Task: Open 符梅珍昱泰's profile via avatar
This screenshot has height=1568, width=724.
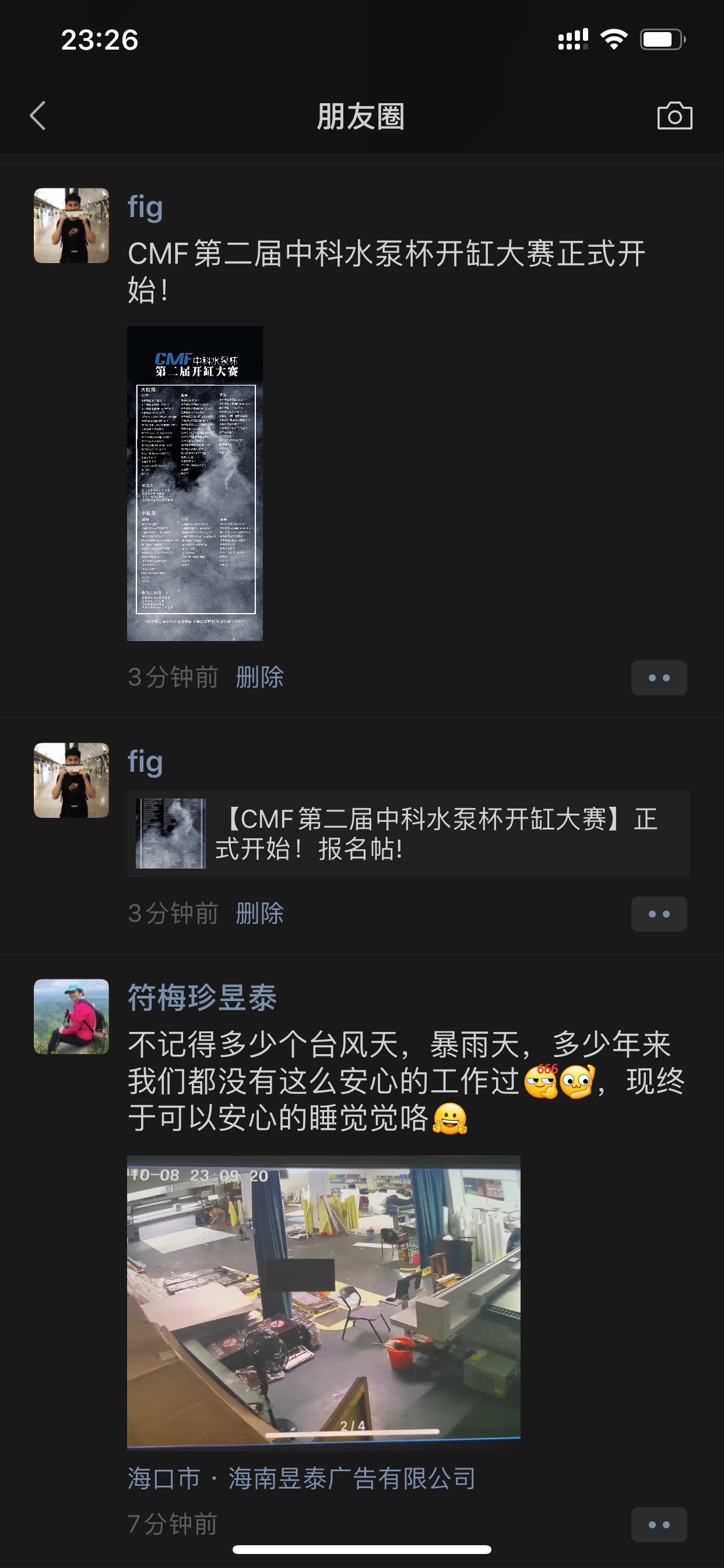Action: click(71, 1016)
